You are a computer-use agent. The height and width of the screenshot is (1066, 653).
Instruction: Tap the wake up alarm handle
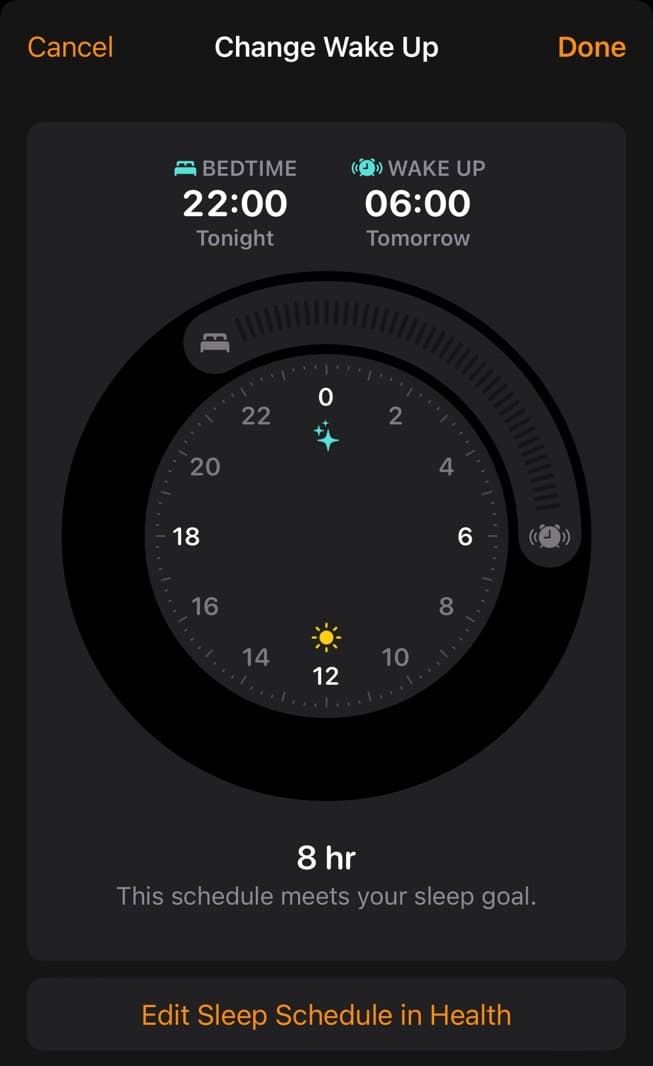(549, 537)
